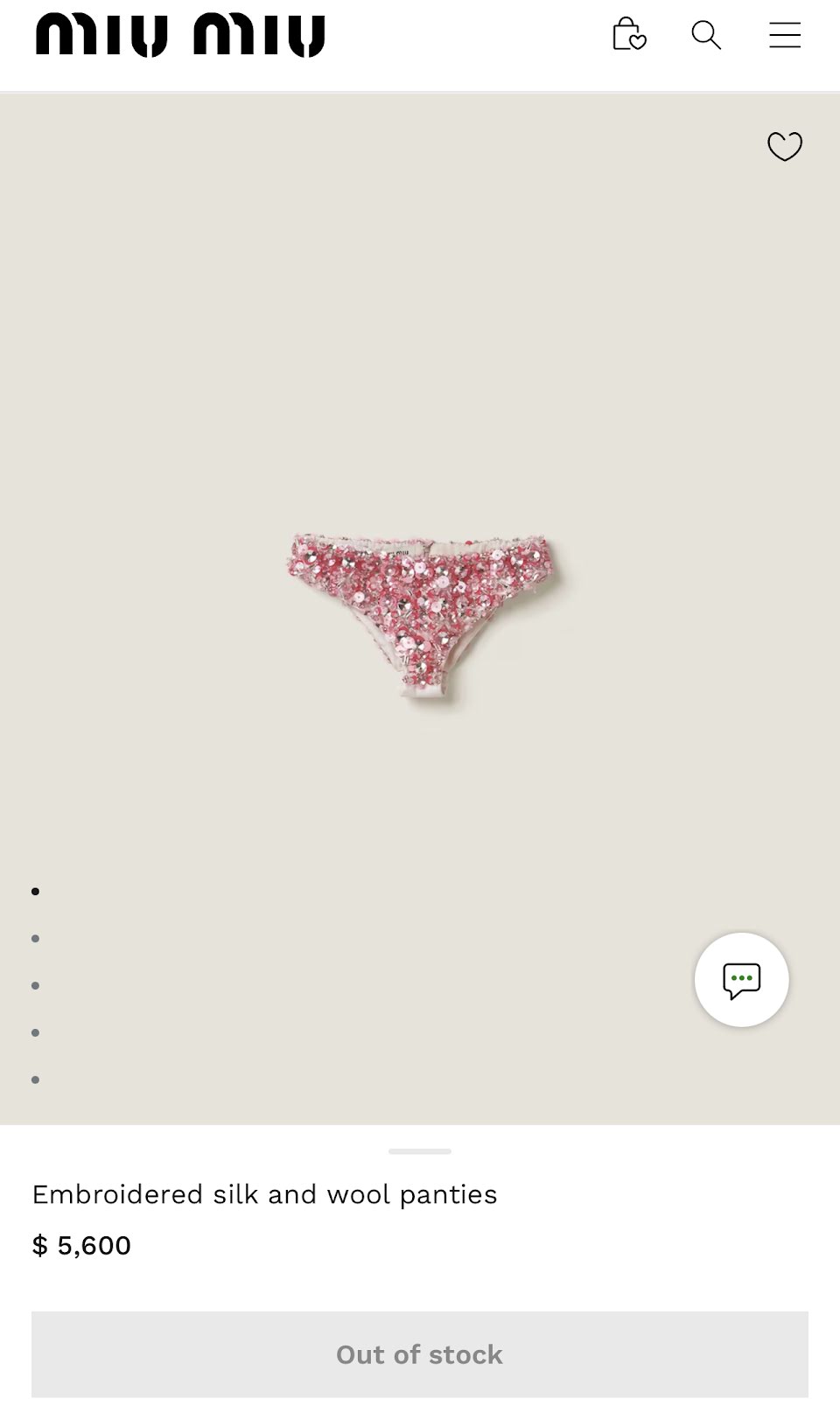Open the hamburger menu
Image resolution: width=840 pixels, height=1420 pixels.
785,35
